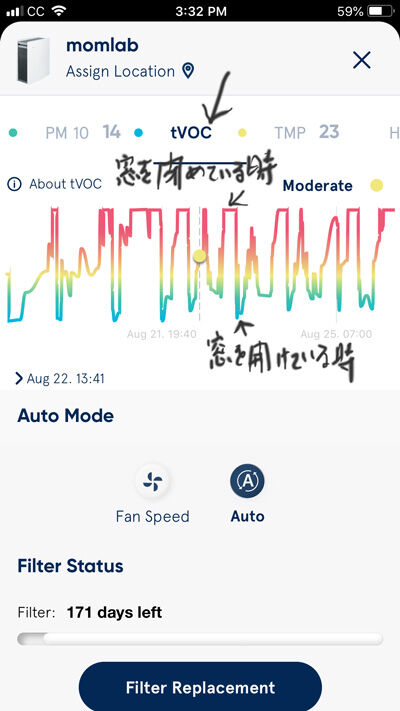Tap Assign Location link
Viewport: 400px width, 711px height.
coord(130,71)
